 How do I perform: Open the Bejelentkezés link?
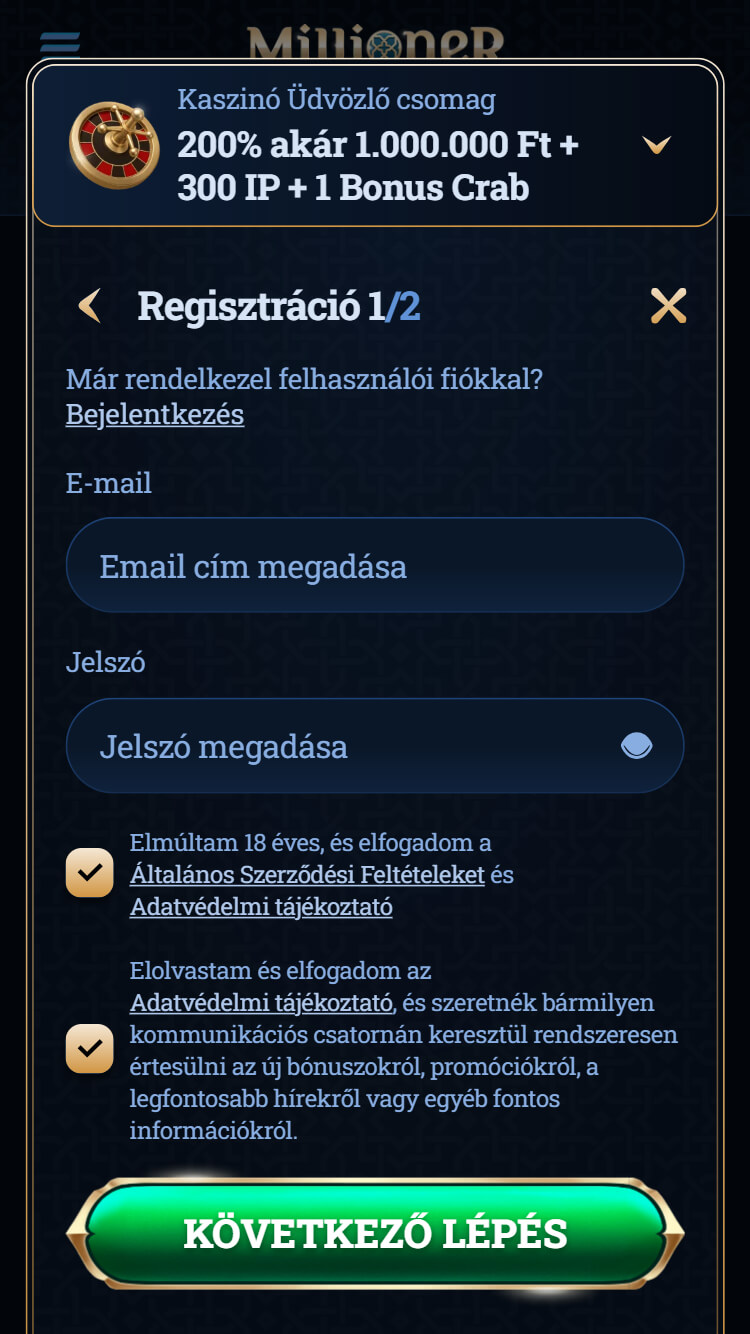coord(155,414)
